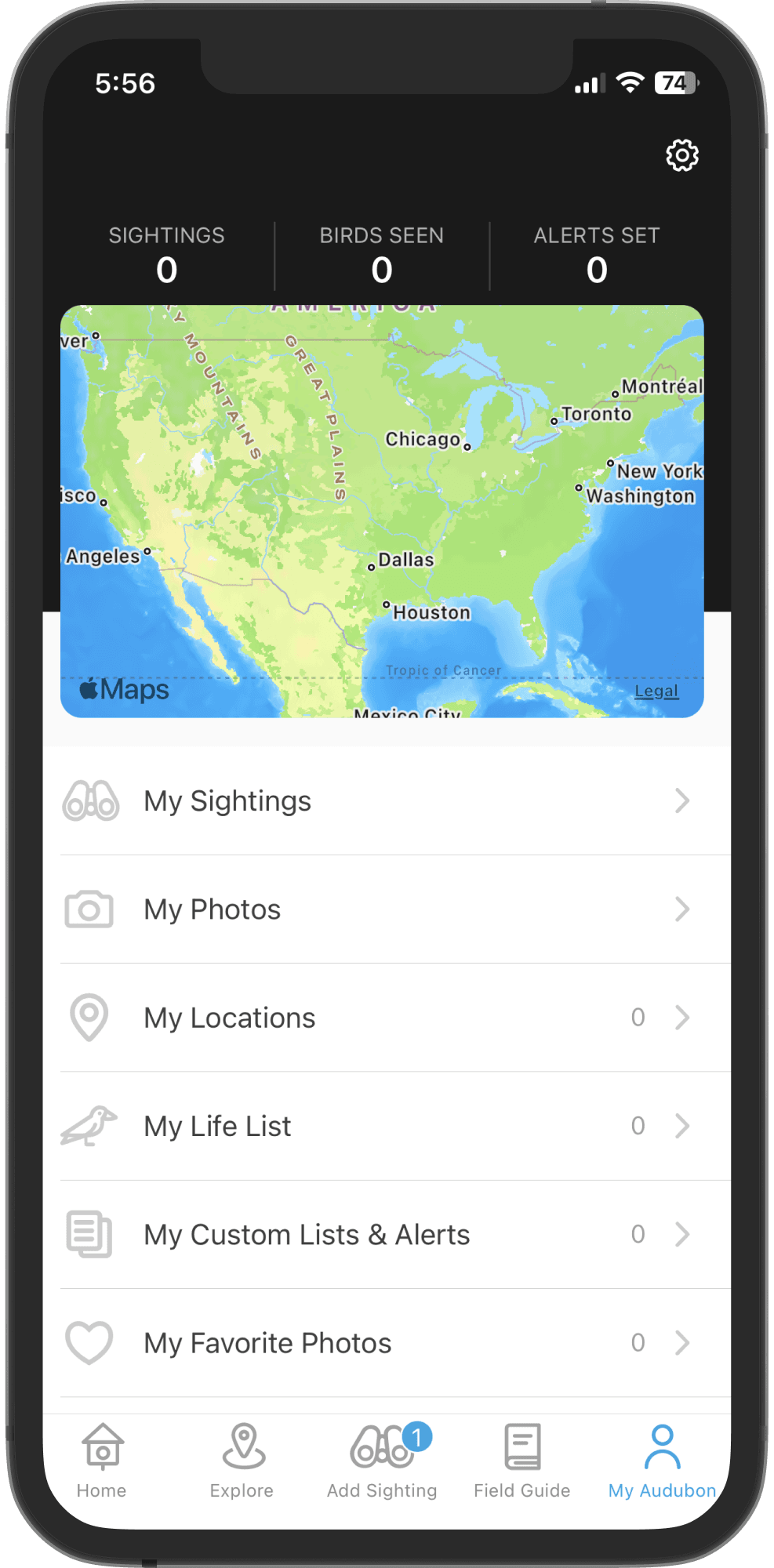Image resolution: width=774 pixels, height=1568 pixels.
Task: Open My Photos
Action: [376, 909]
